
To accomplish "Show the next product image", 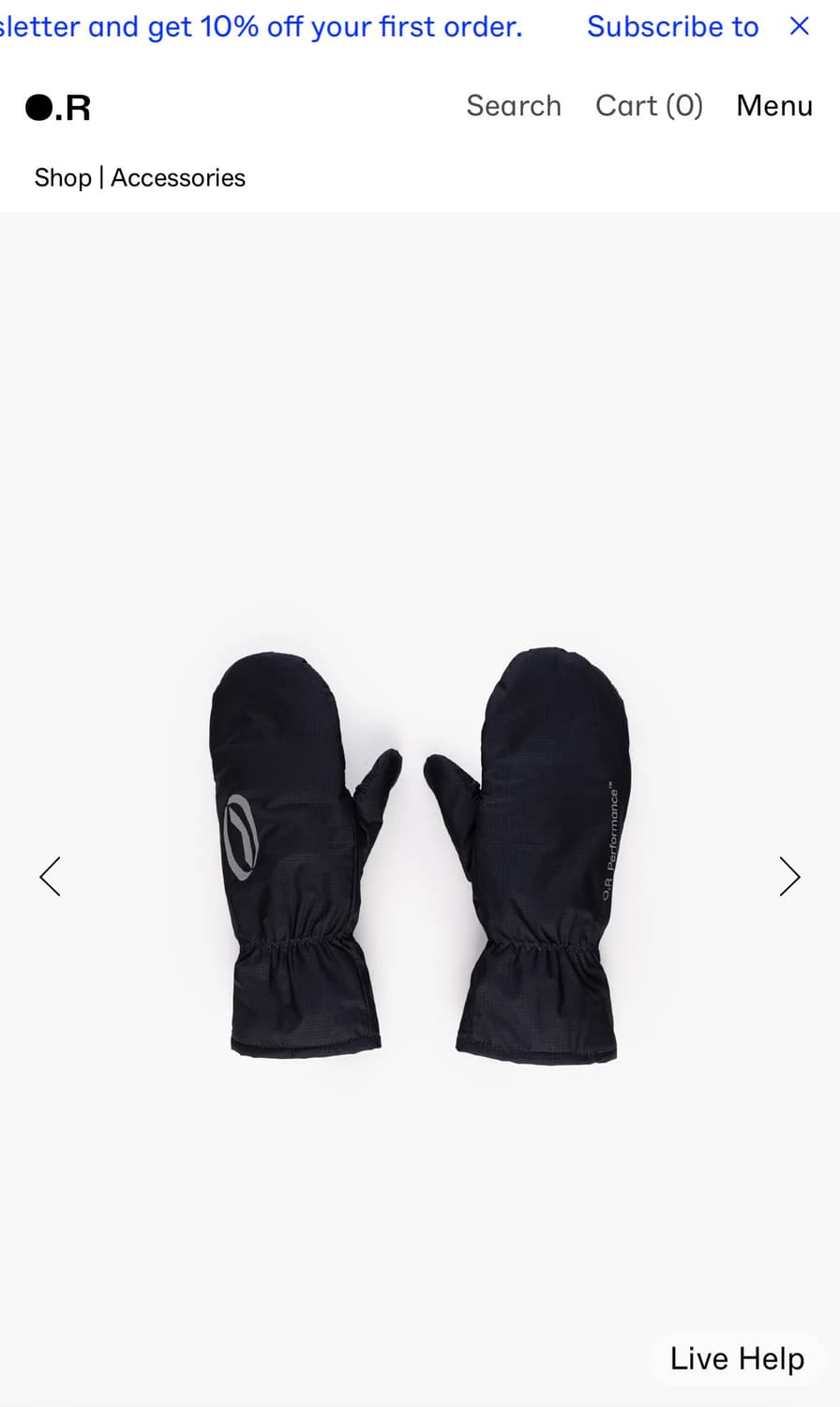I will tap(789, 877).
